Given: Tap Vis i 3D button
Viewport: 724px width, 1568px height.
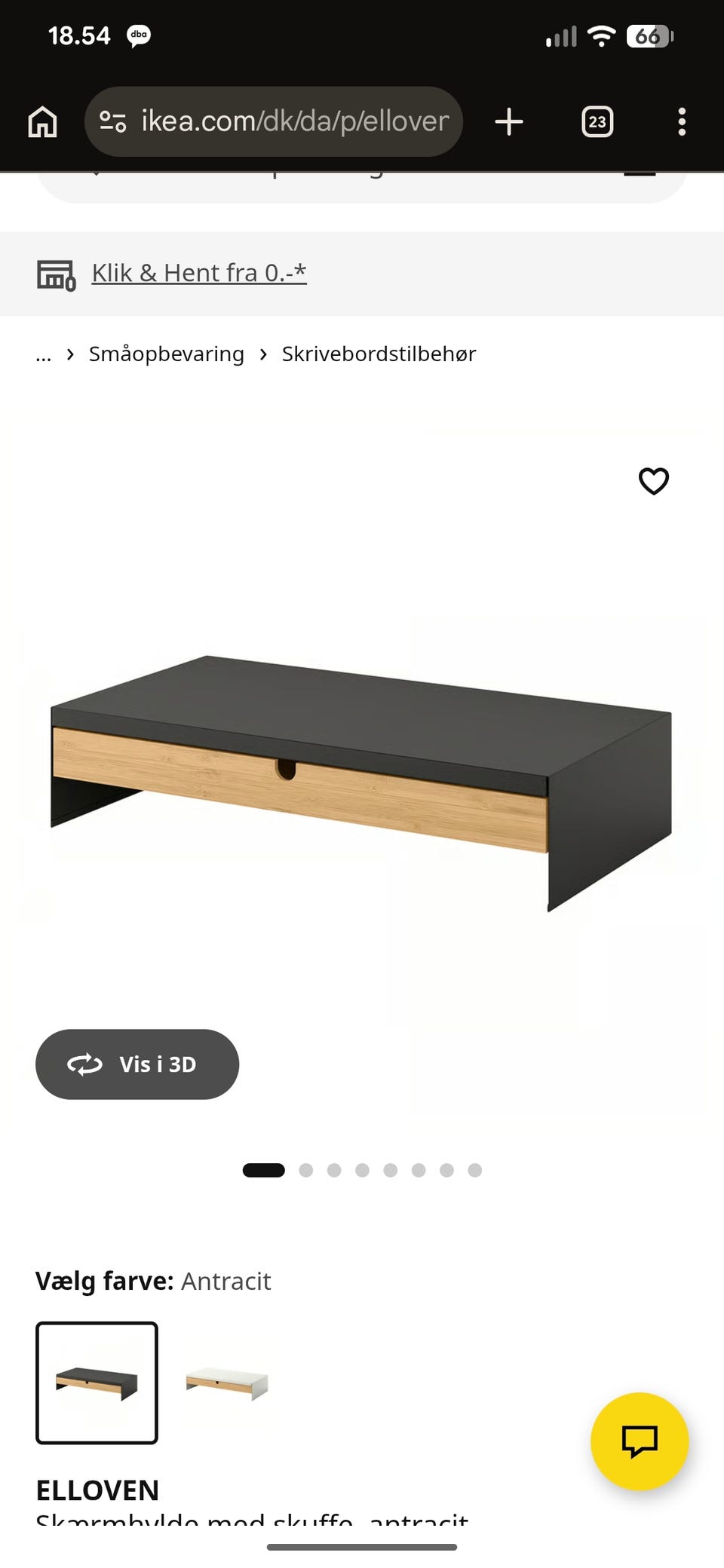Looking at the screenshot, I should [x=137, y=1064].
